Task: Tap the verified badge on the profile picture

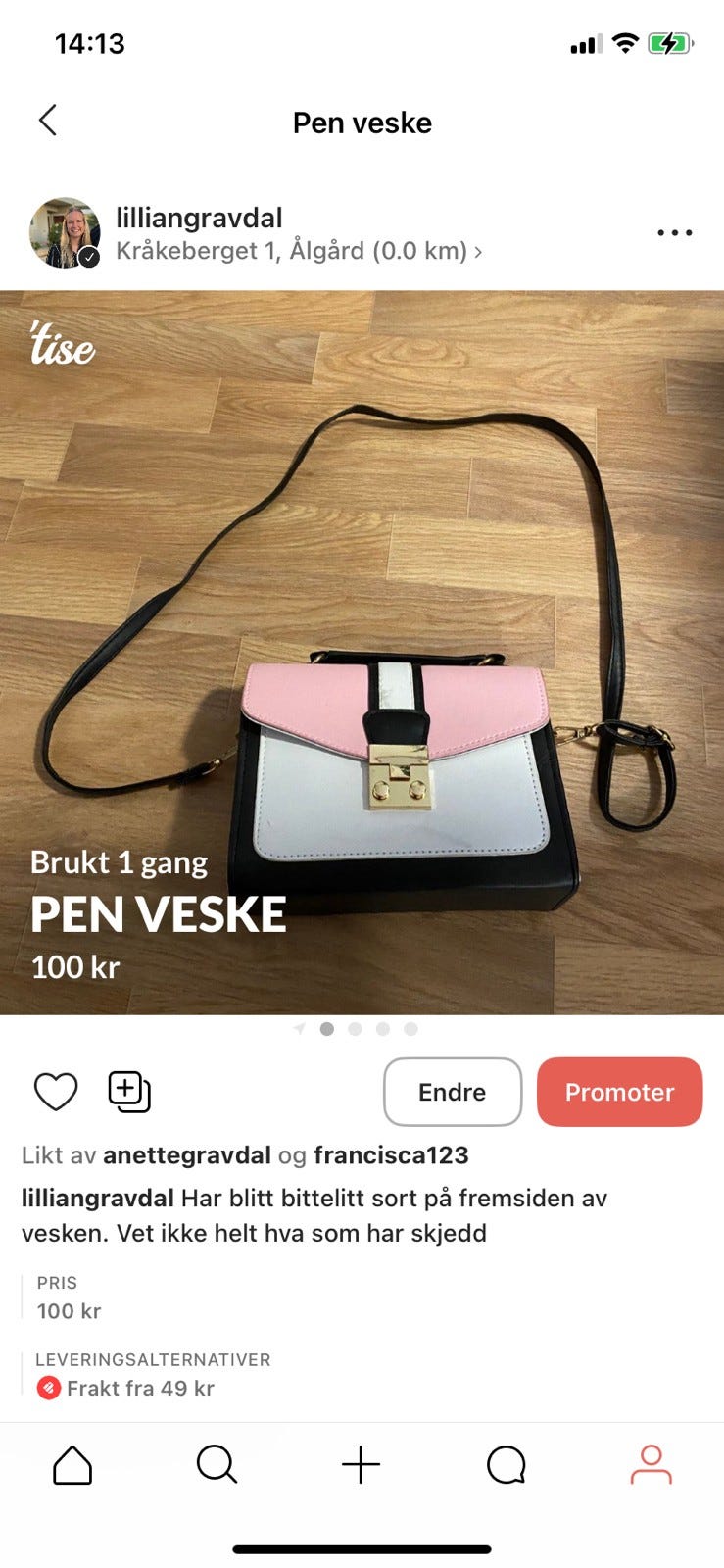Action: point(88,254)
